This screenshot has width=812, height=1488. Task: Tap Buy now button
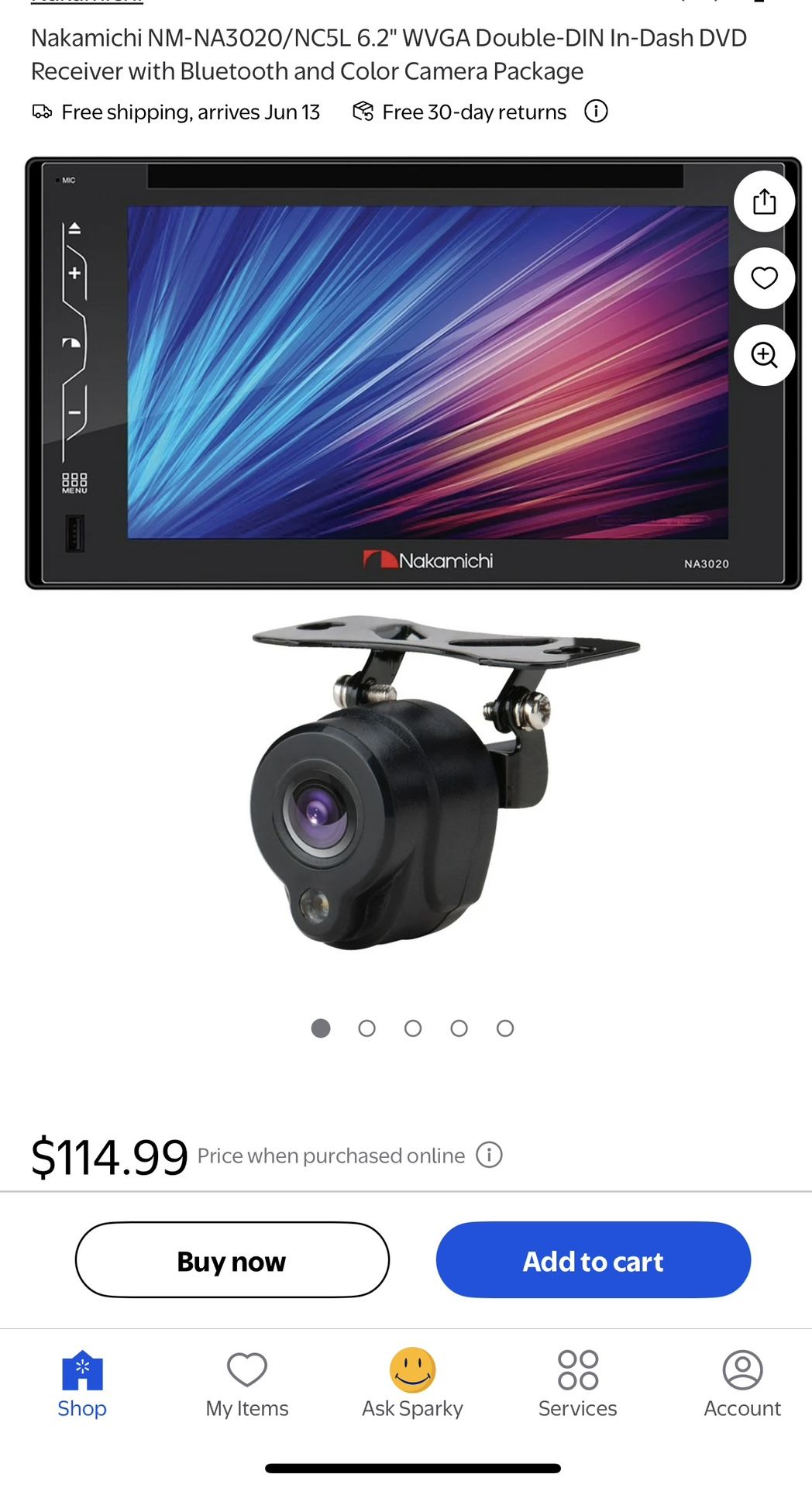point(232,1260)
